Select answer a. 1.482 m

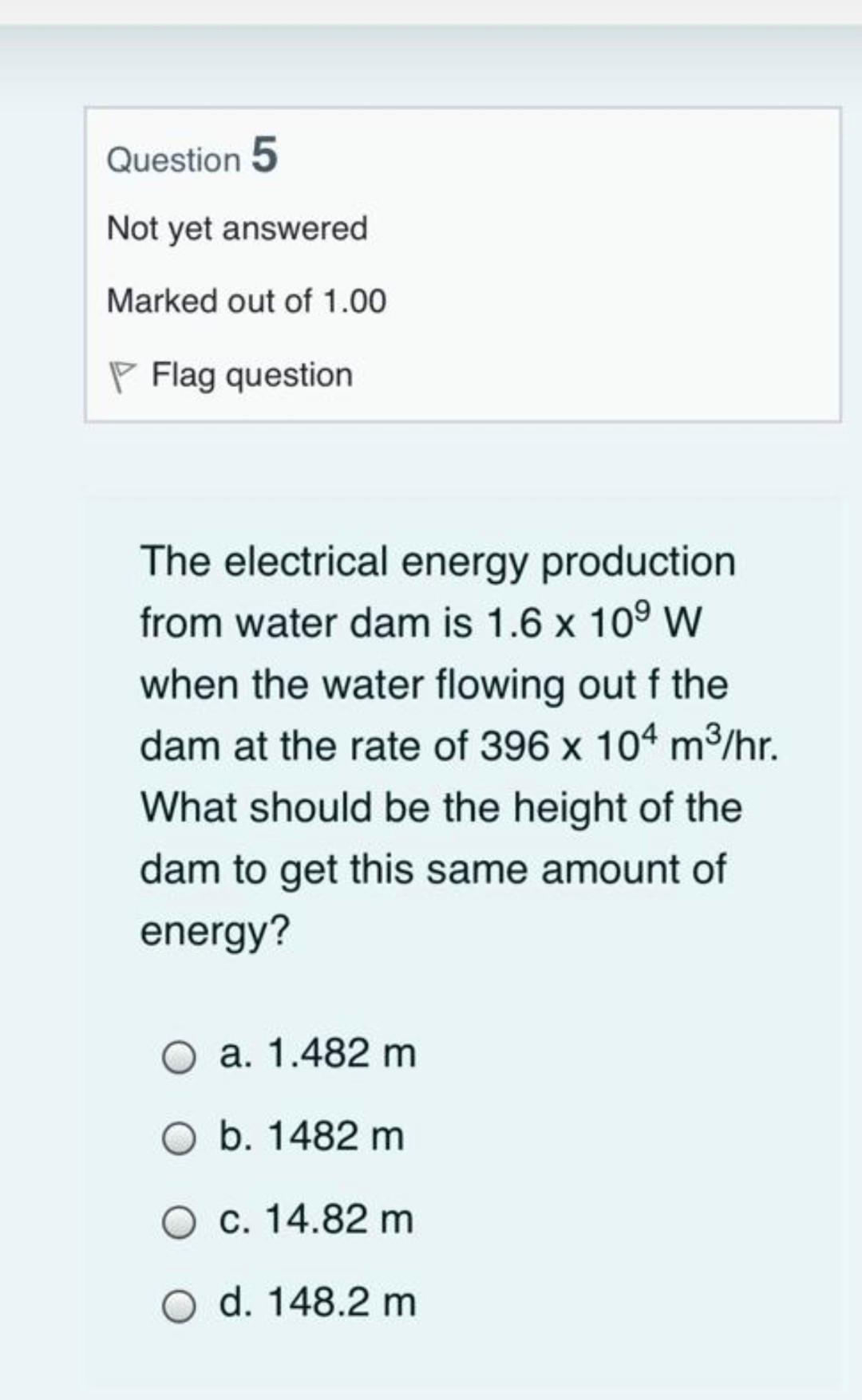[x=180, y=1057]
